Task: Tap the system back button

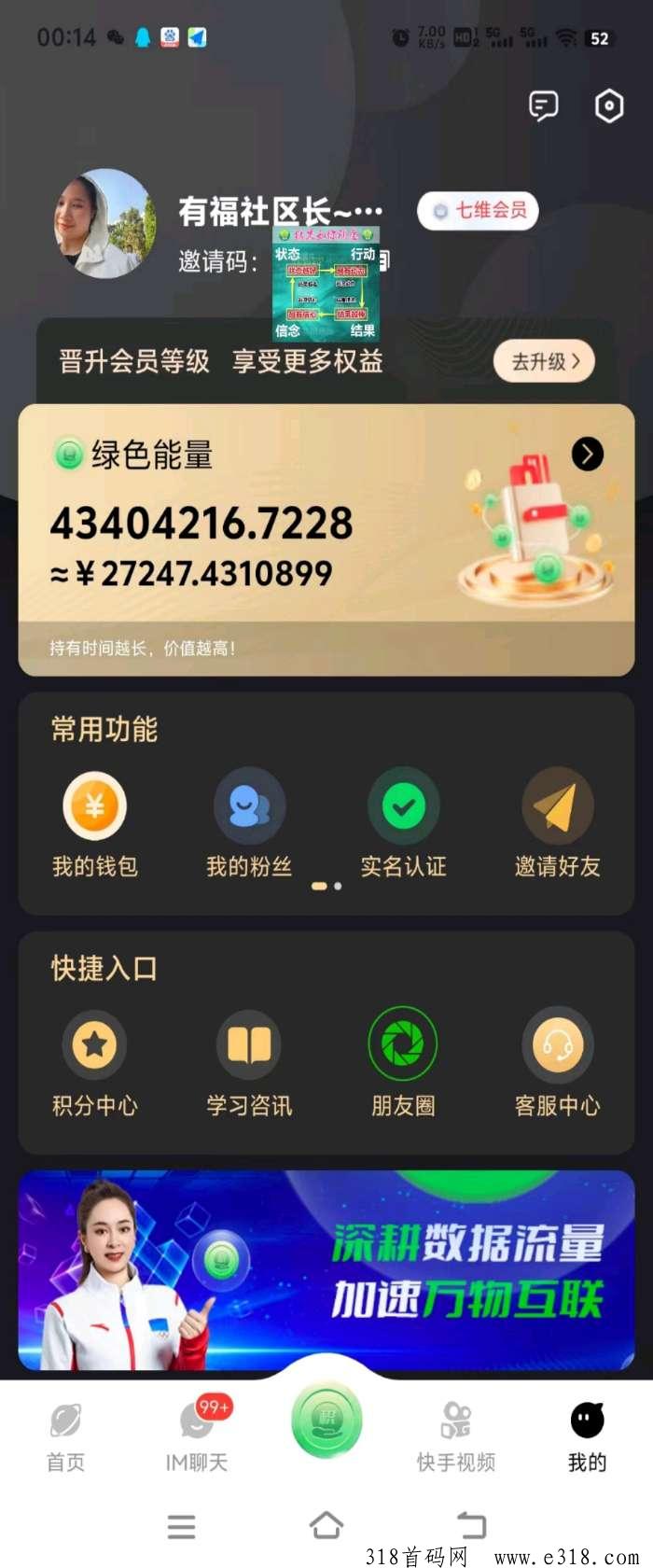Action: point(472,1525)
